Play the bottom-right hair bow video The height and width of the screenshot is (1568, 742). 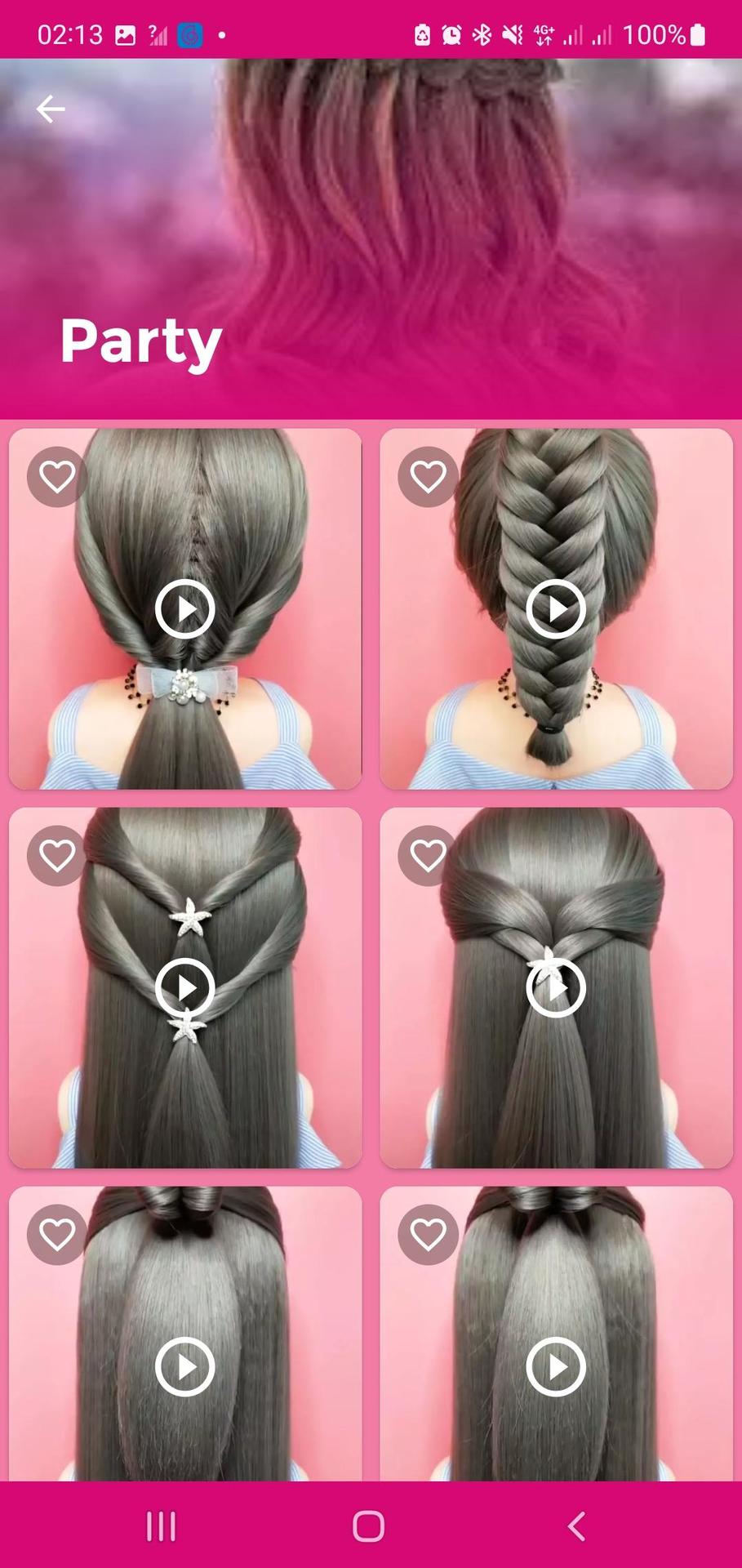pos(556,1367)
